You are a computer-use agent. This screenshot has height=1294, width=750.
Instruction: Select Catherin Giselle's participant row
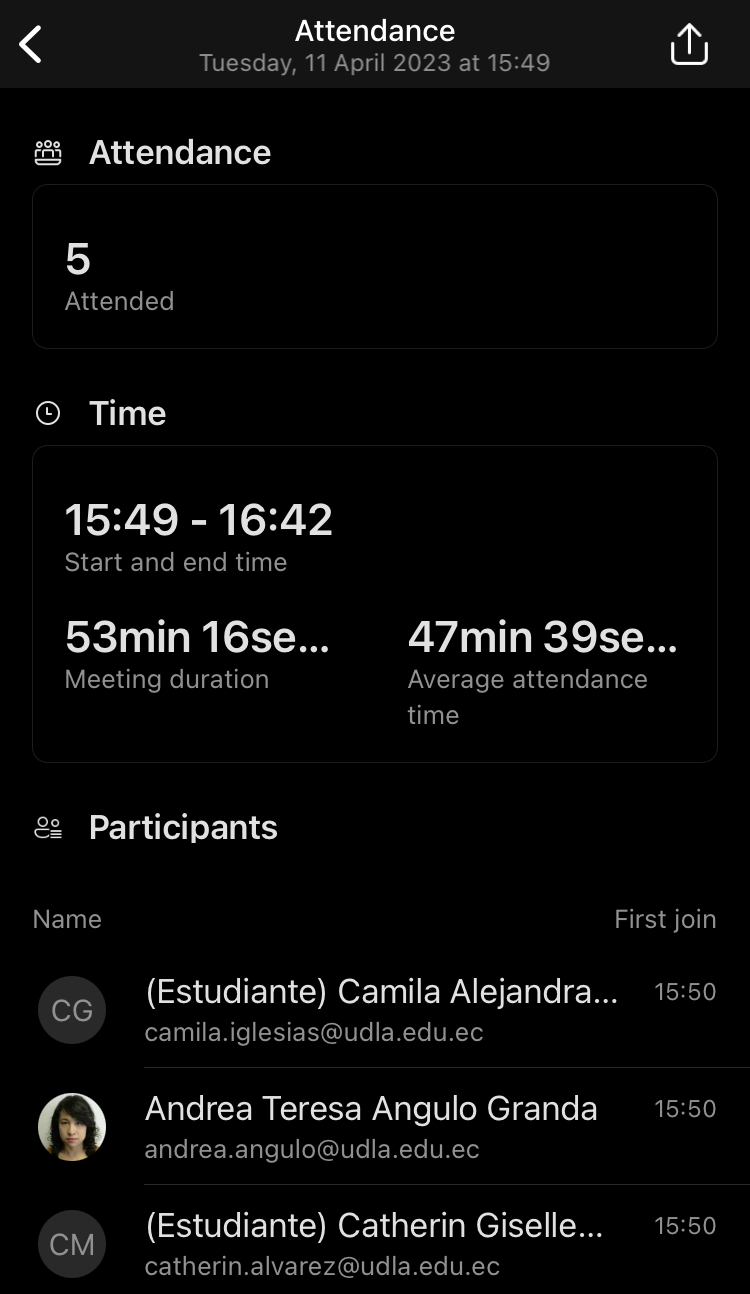[x=380, y=1244]
